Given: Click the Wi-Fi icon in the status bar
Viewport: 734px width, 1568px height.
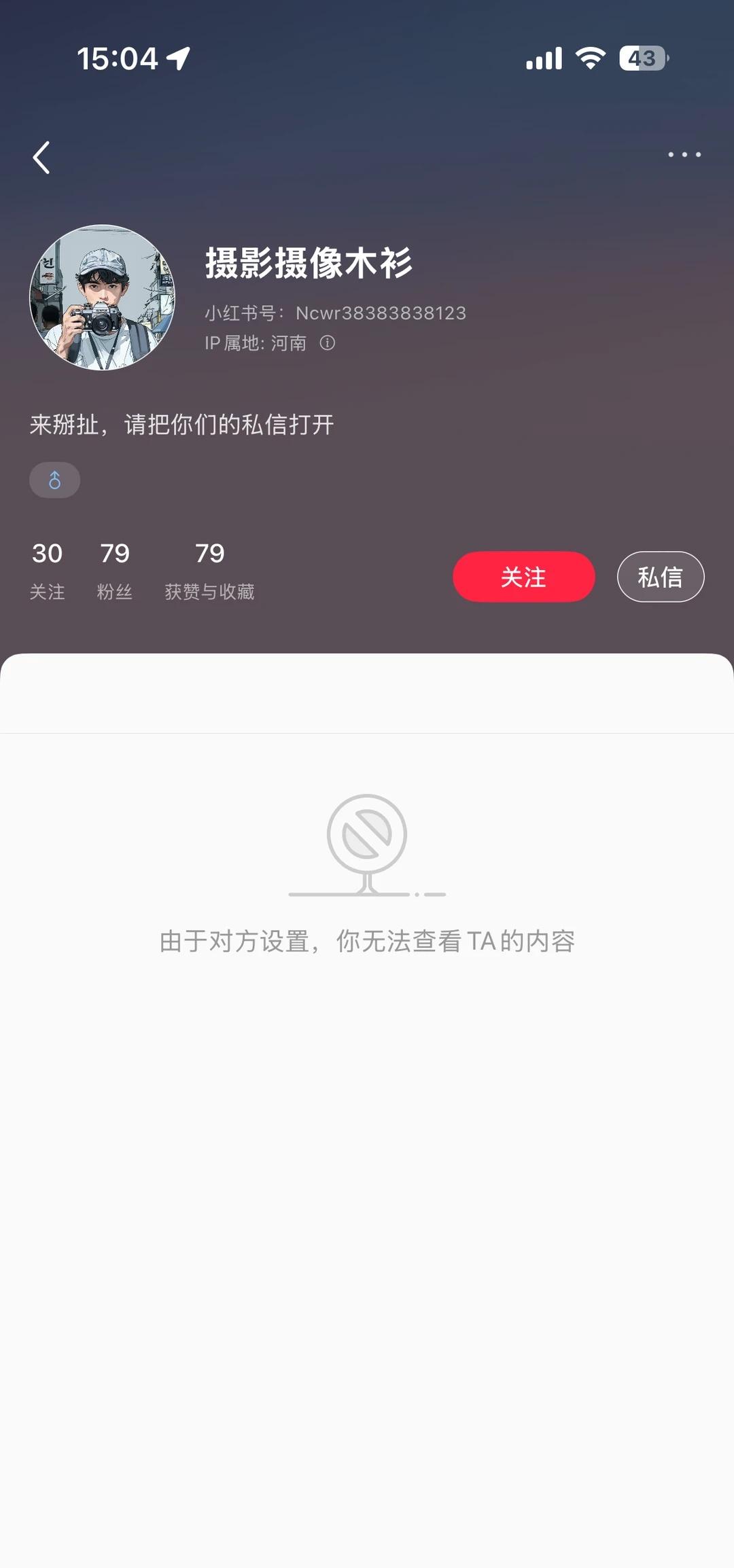Looking at the screenshot, I should pyautogui.click(x=590, y=58).
